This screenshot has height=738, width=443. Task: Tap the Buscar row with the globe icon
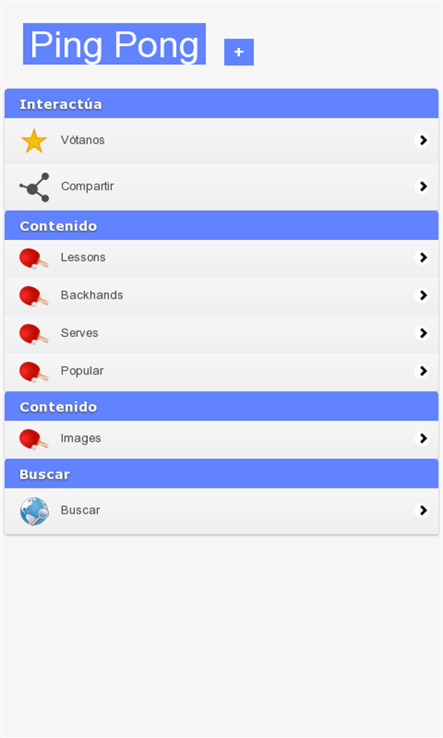221,511
